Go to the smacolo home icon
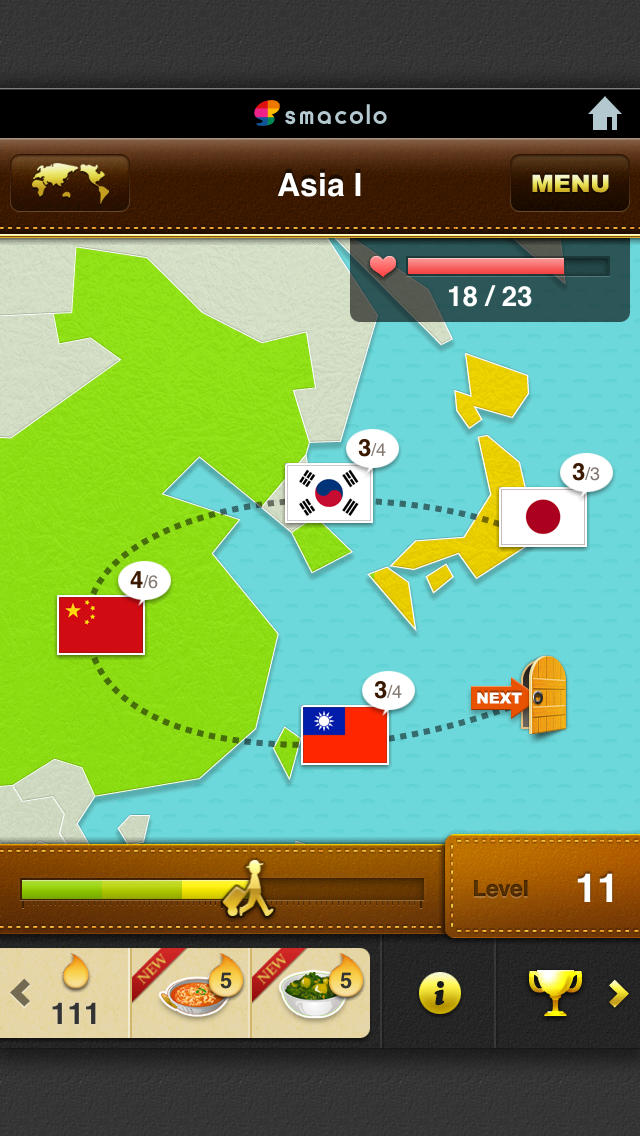 tap(604, 114)
